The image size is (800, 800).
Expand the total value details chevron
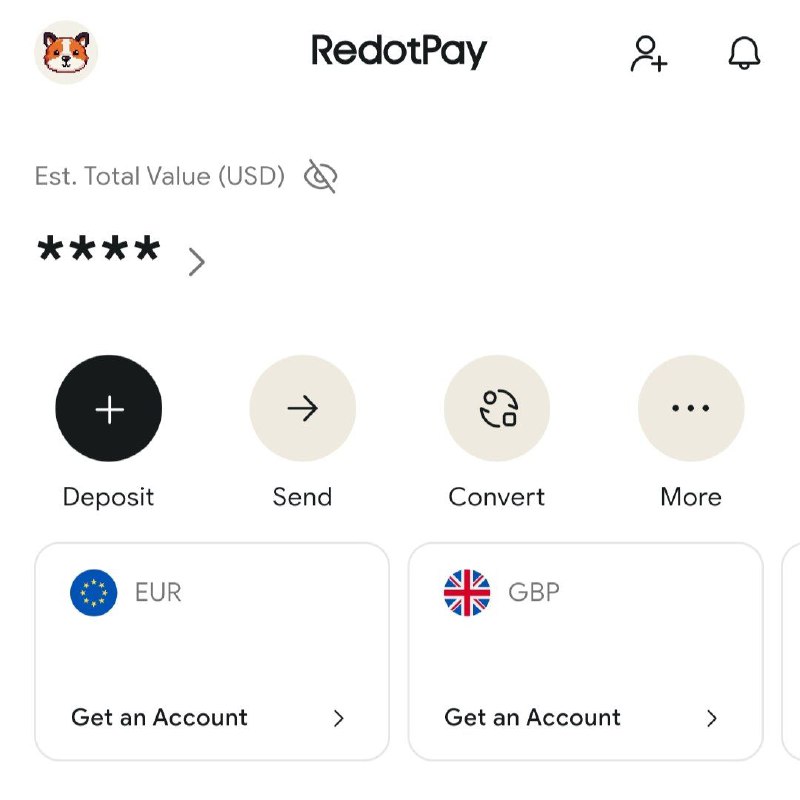click(x=197, y=262)
